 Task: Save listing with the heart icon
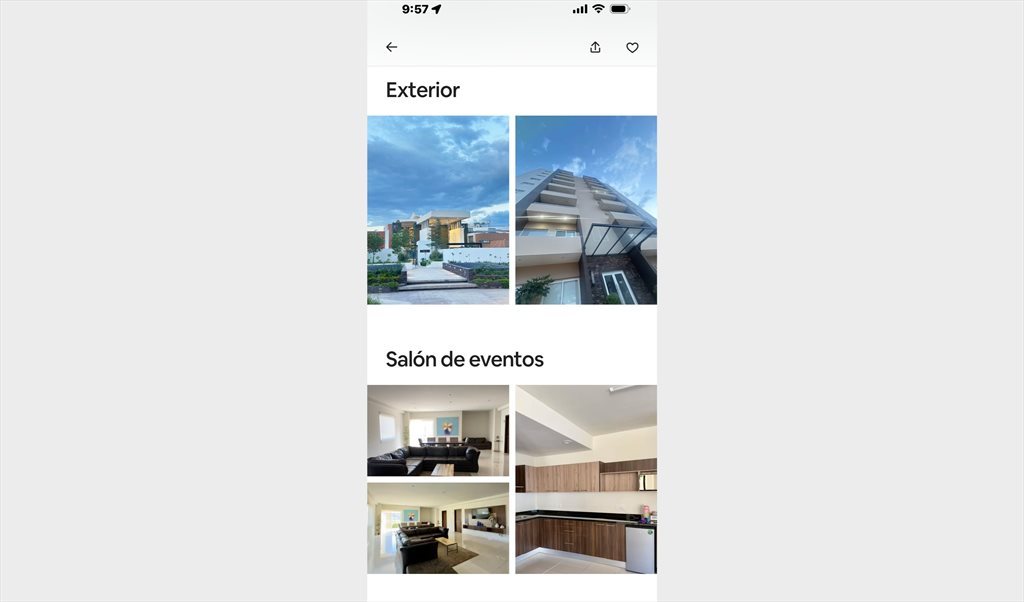632,47
